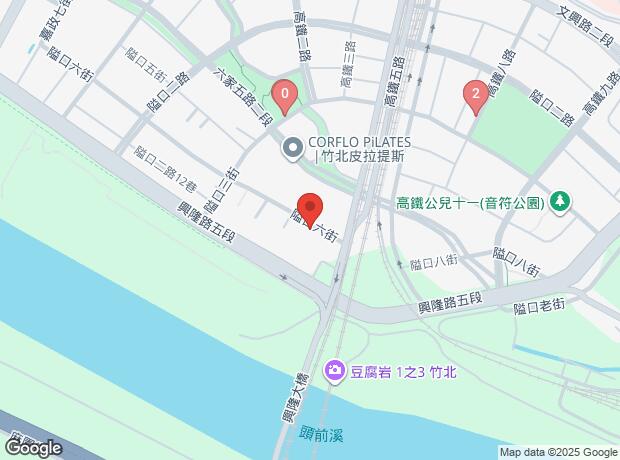The width and height of the screenshot is (620, 460).
Task: Tap the unlabeled red pin near 隘口六街
Action: pyautogui.click(x=310, y=208)
